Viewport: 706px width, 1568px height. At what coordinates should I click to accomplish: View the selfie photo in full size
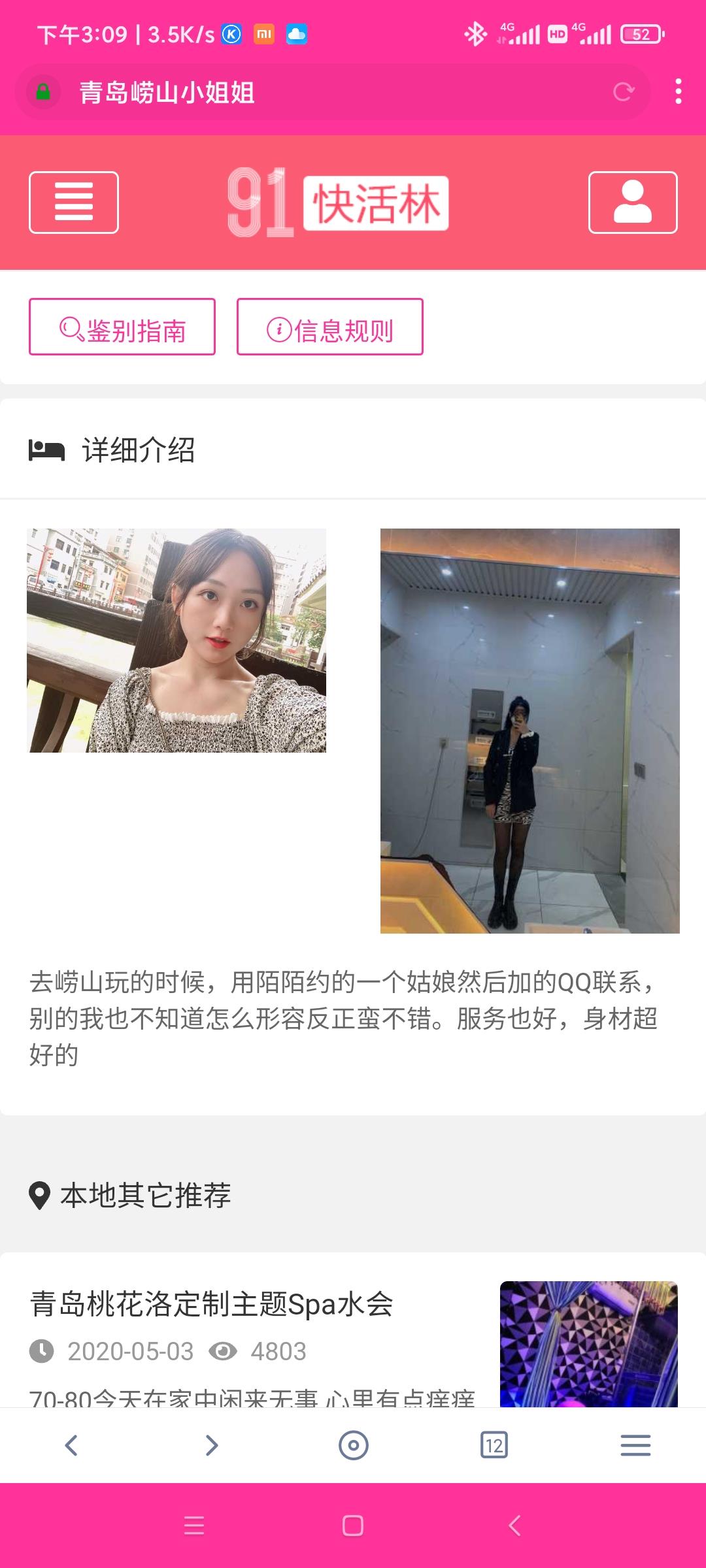(176, 640)
